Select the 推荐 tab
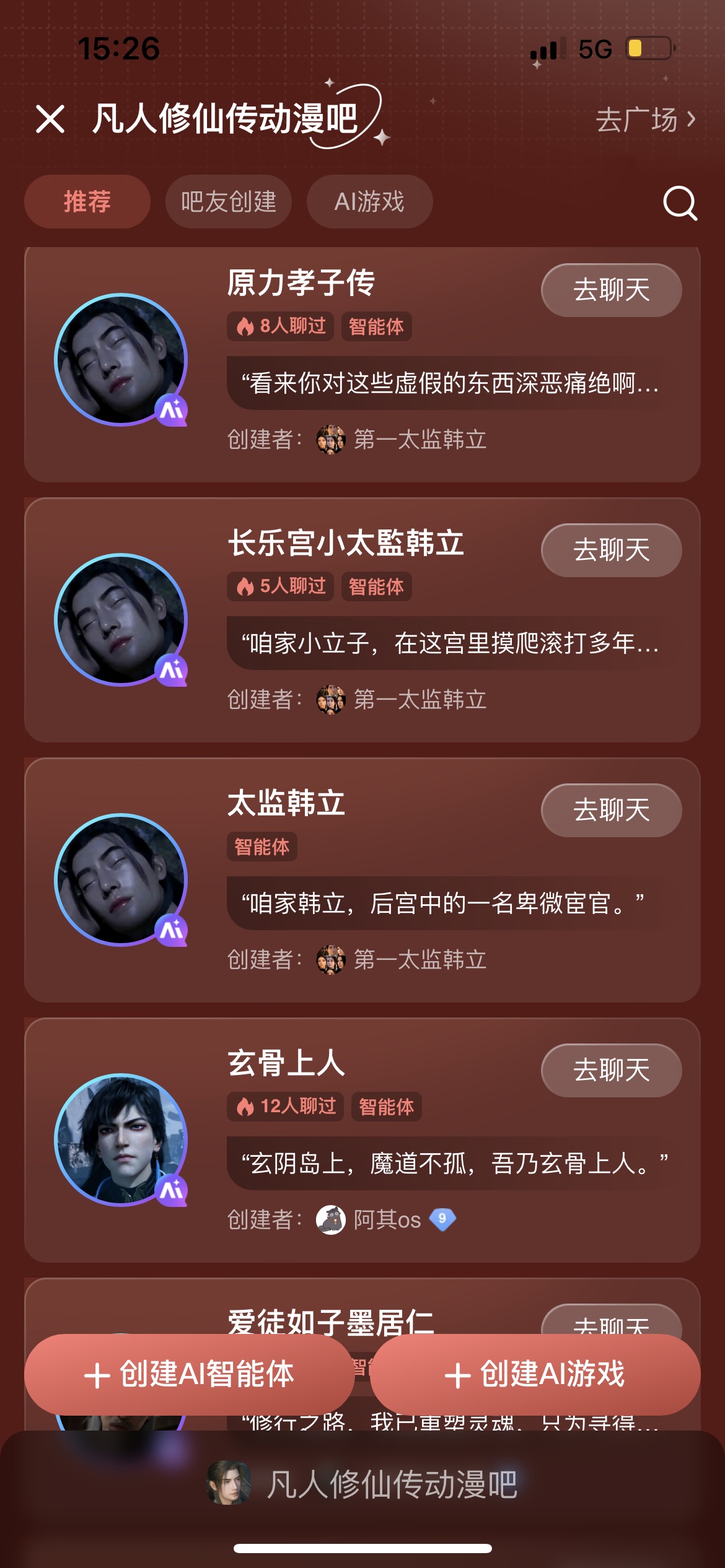Image resolution: width=725 pixels, height=1568 pixels. coord(87,202)
